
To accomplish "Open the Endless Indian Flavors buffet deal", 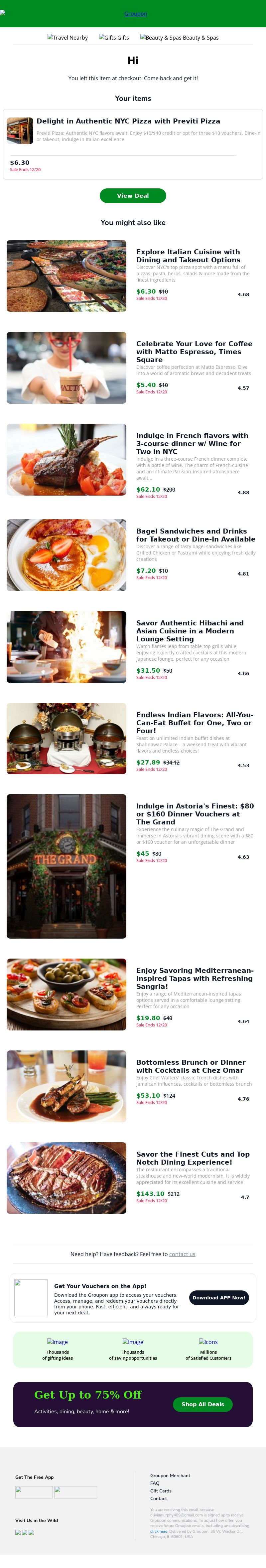I will click(x=194, y=723).
